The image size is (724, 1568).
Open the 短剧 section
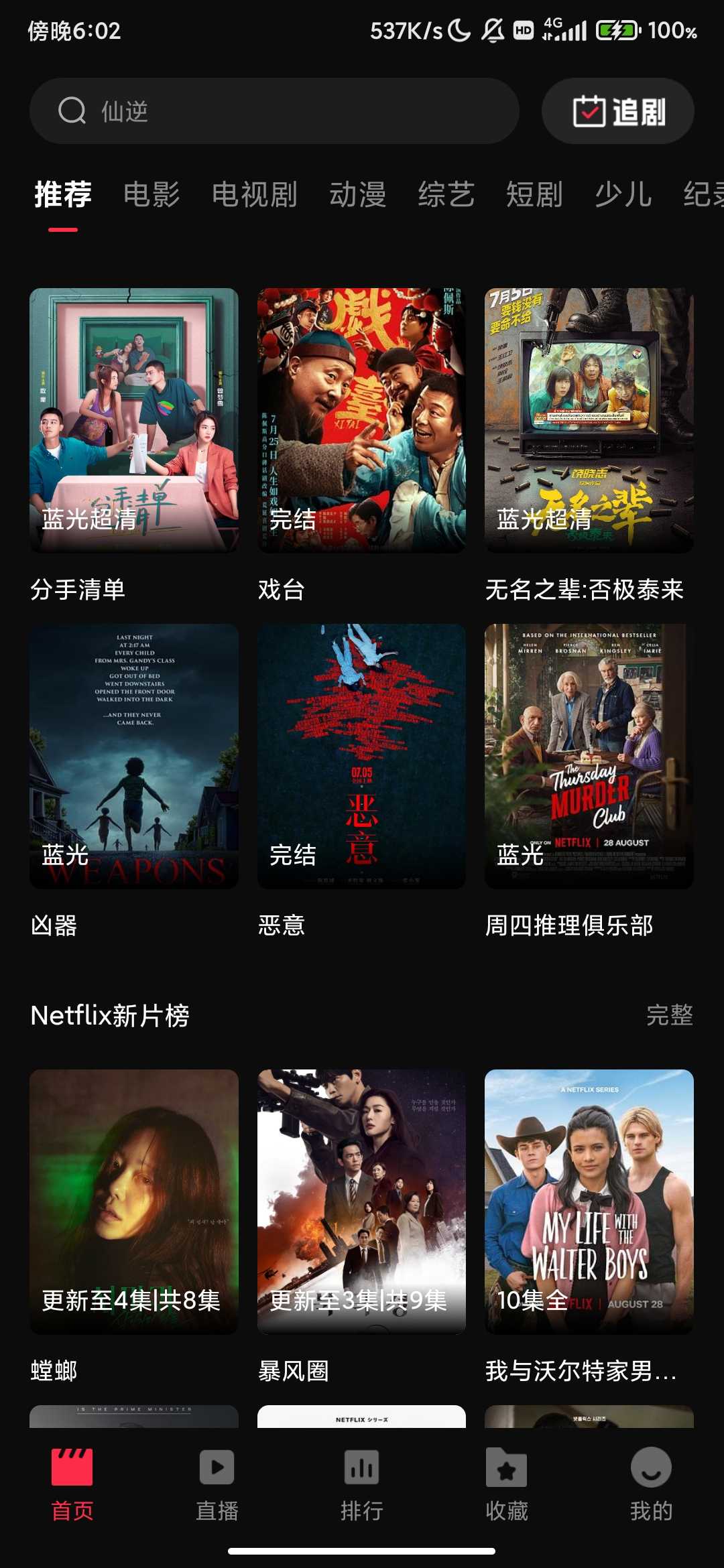click(533, 195)
